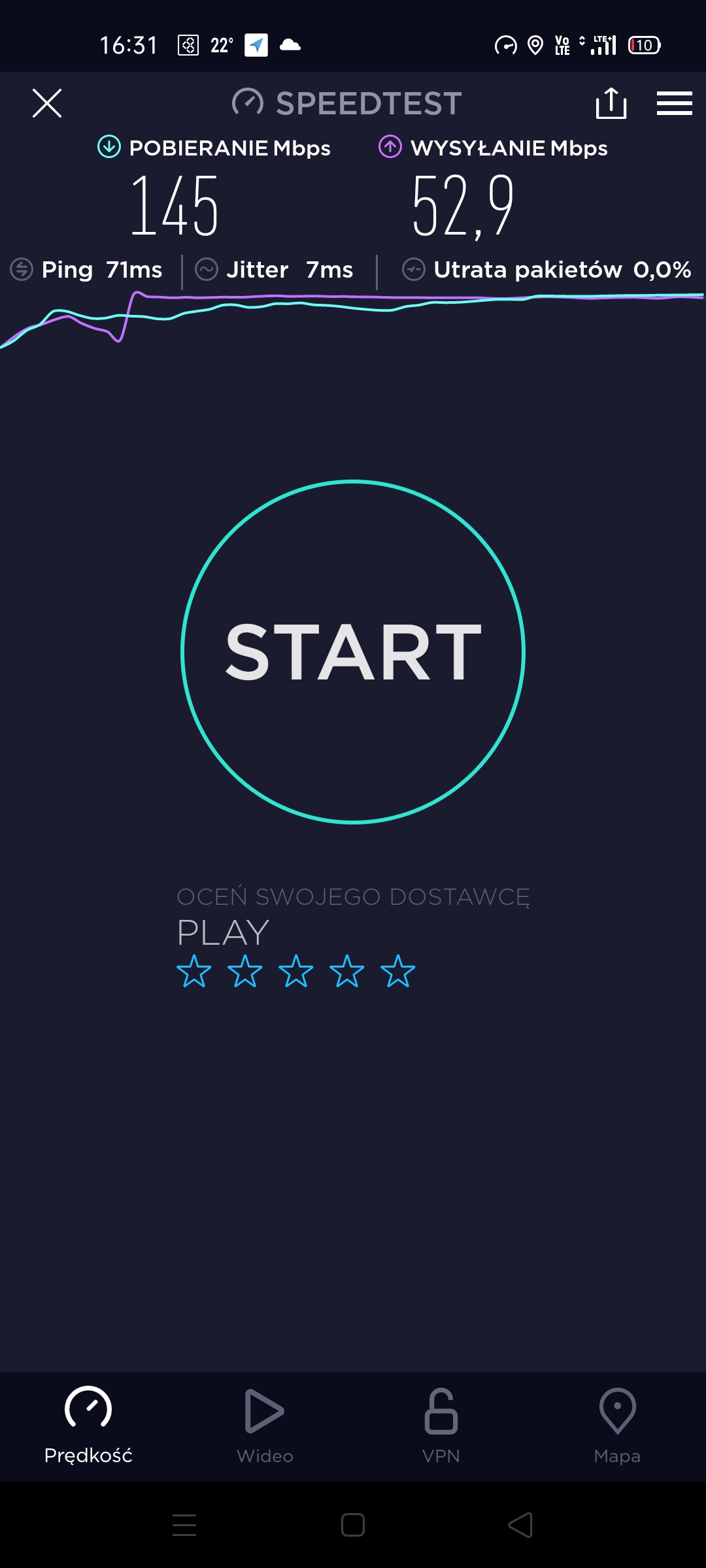The image size is (706, 1568).
Task: Open the VPN tab
Action: point(441,1426)
